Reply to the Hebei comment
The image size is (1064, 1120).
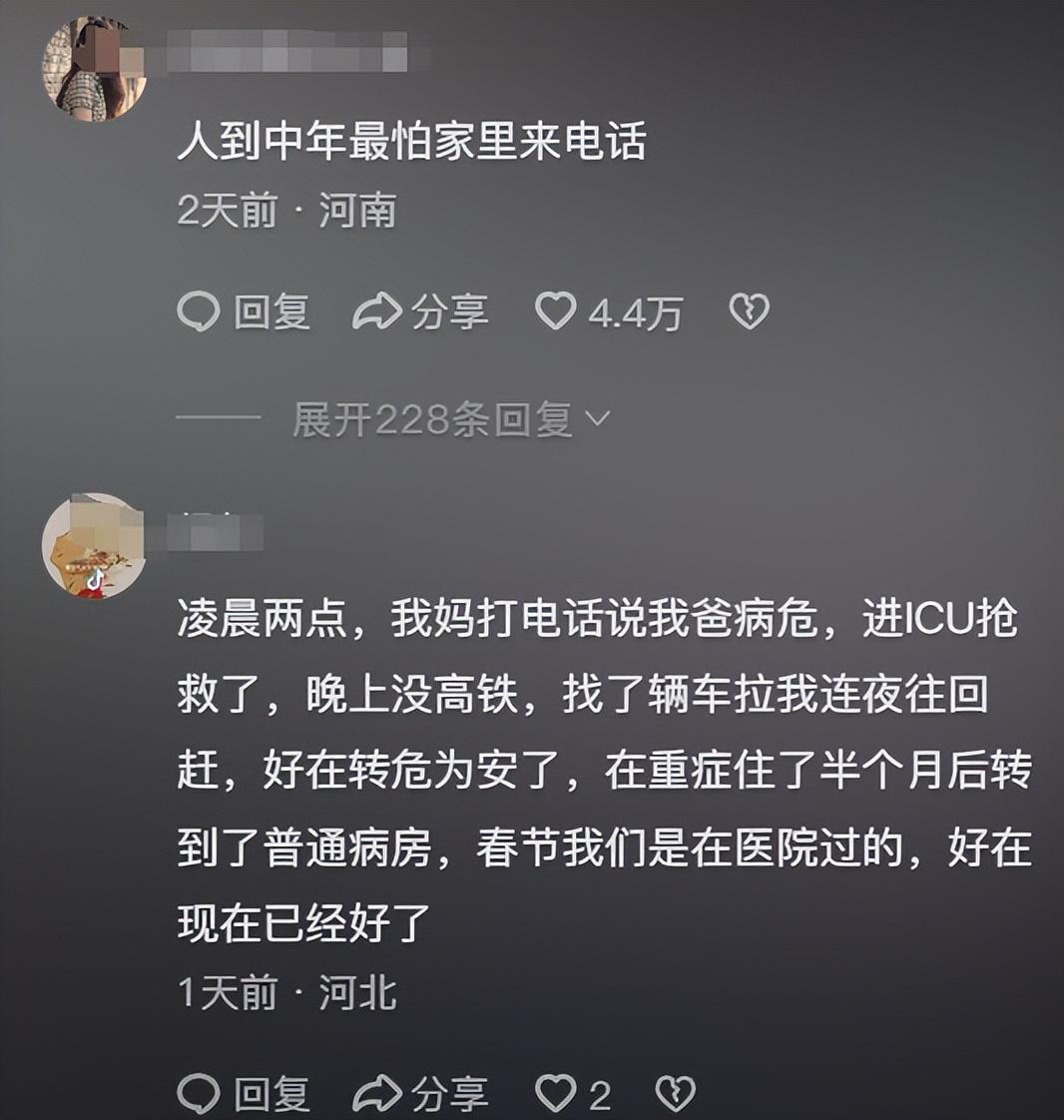pos(244,1094)
